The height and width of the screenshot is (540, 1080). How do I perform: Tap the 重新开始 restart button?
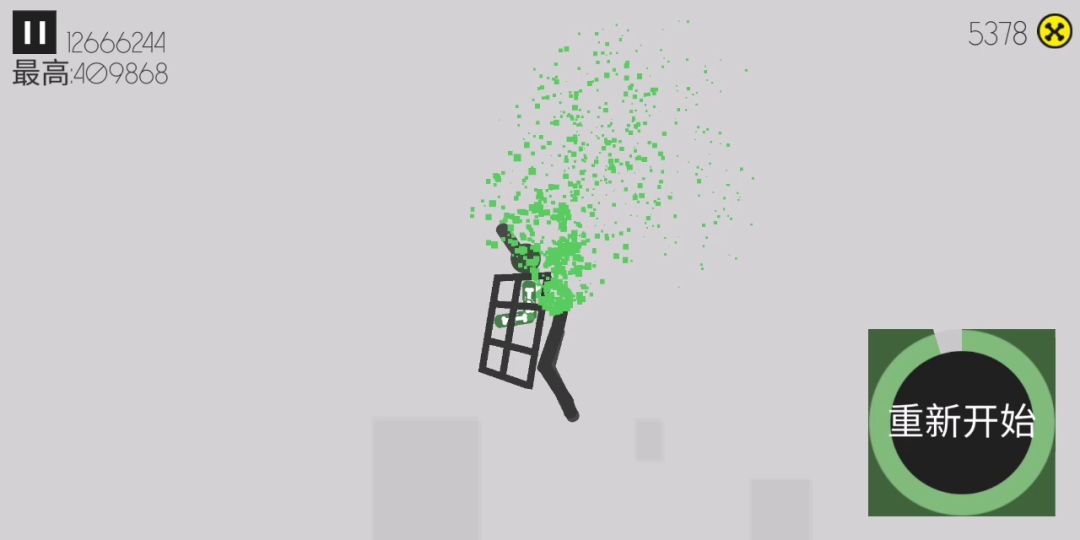coord(961,422)
